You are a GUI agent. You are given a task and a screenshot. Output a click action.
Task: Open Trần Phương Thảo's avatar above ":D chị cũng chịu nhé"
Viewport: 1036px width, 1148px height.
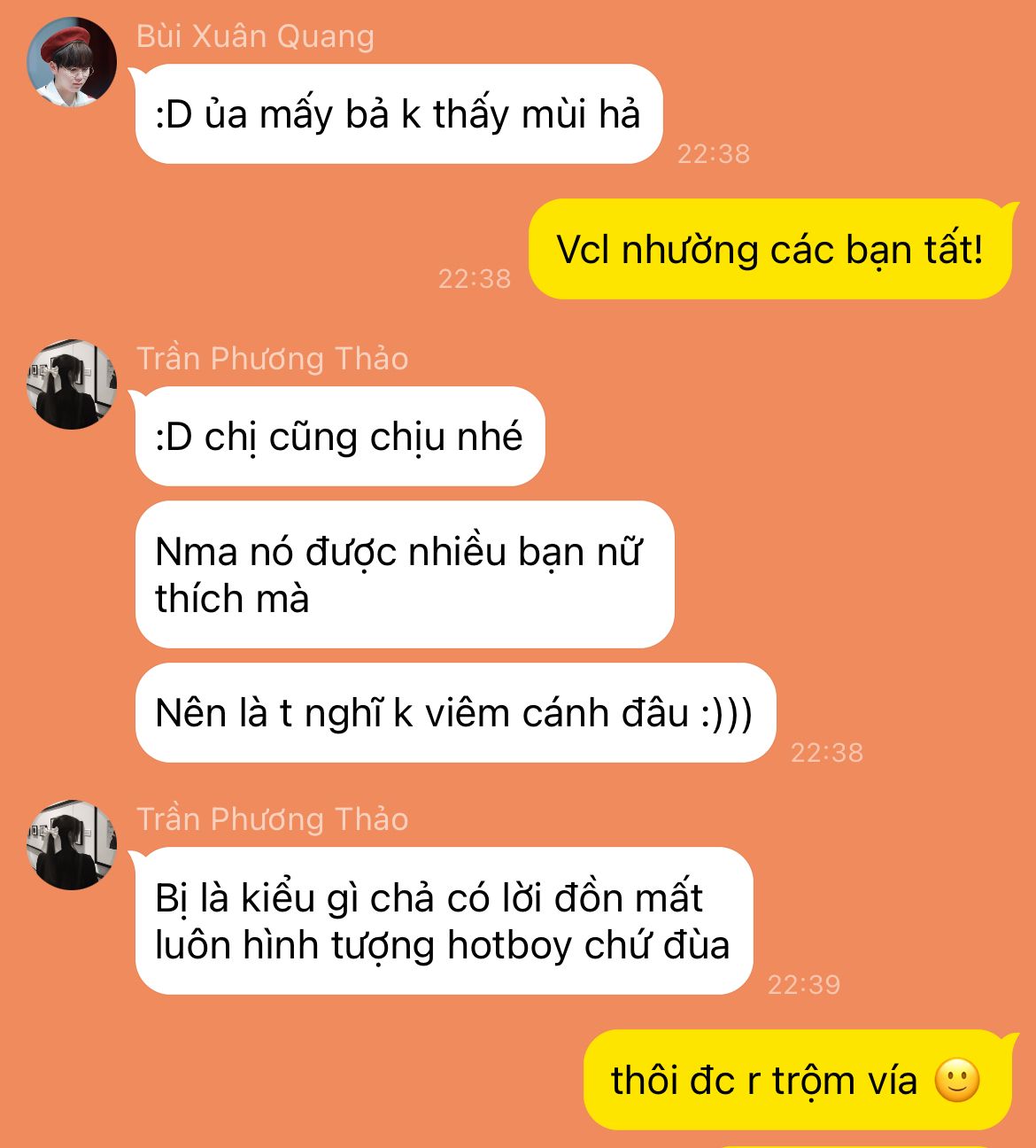tap(72, 384)
